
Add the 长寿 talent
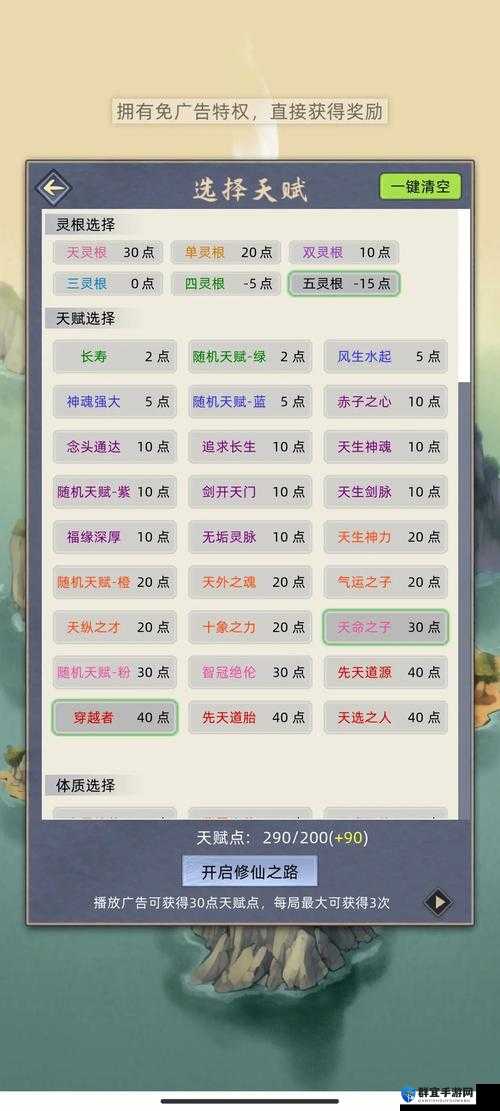[115, 356]
